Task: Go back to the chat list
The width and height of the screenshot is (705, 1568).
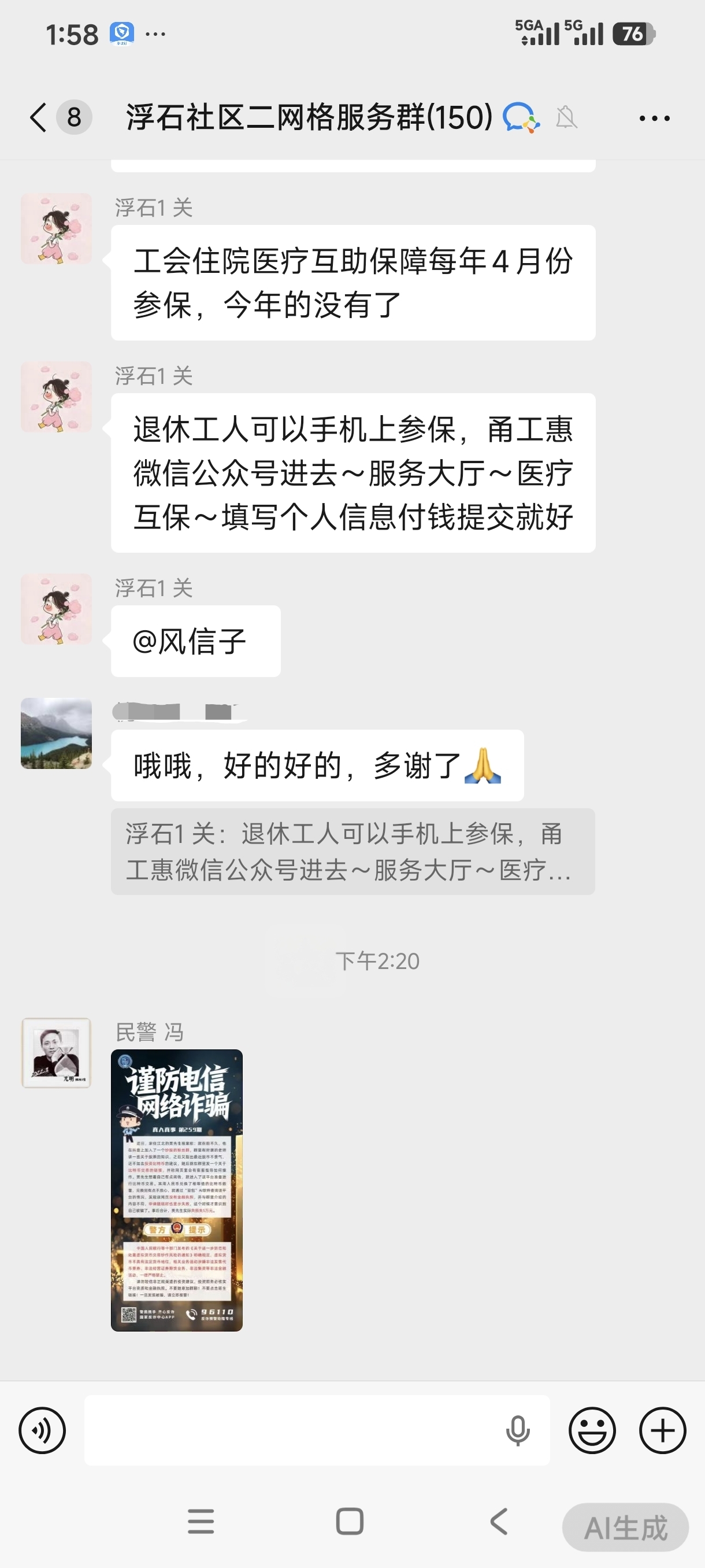Action: pos(38,117)
